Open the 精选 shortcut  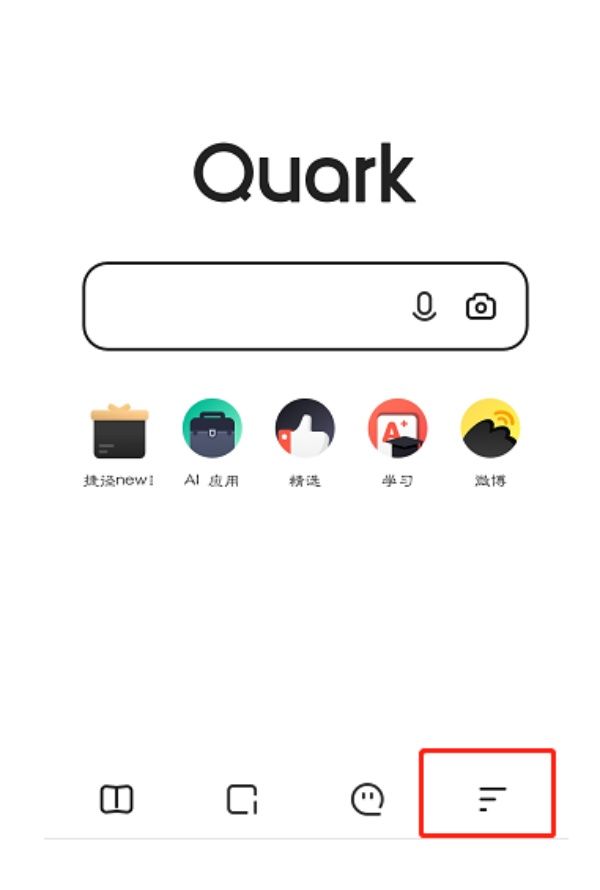click(x=304, y=429)
